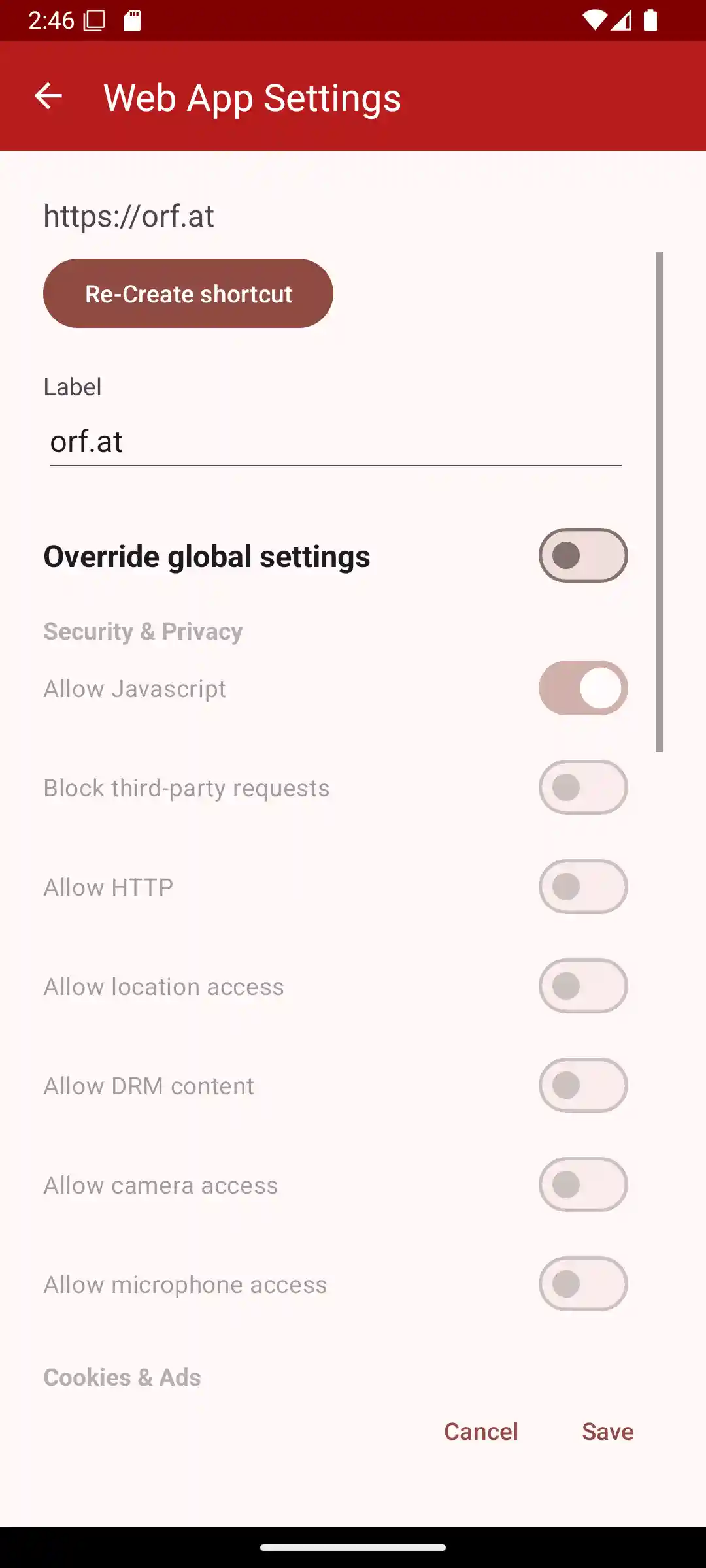
Task: Turn on Allow microphone access
Action: pos(582,1284)
